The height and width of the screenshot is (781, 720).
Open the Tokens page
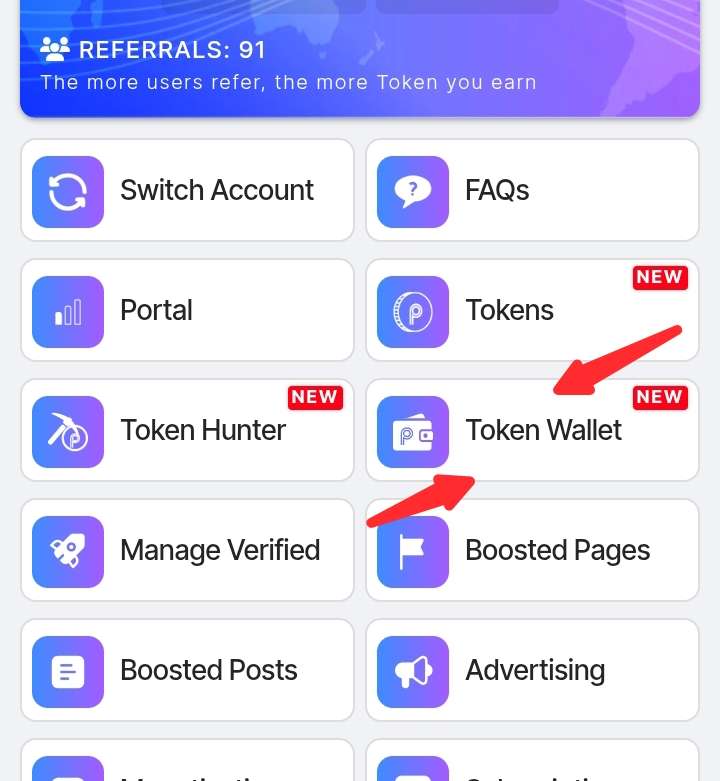pos(532,310)
